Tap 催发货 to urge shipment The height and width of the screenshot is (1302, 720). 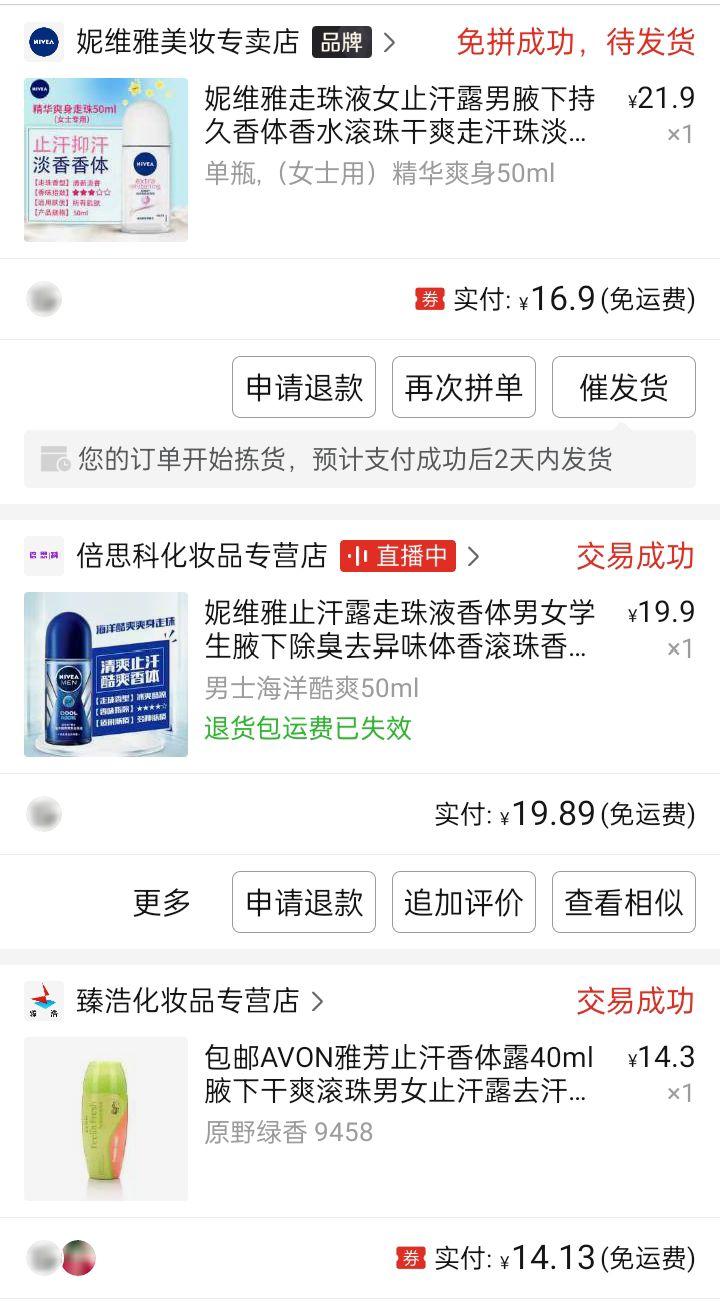624,387
